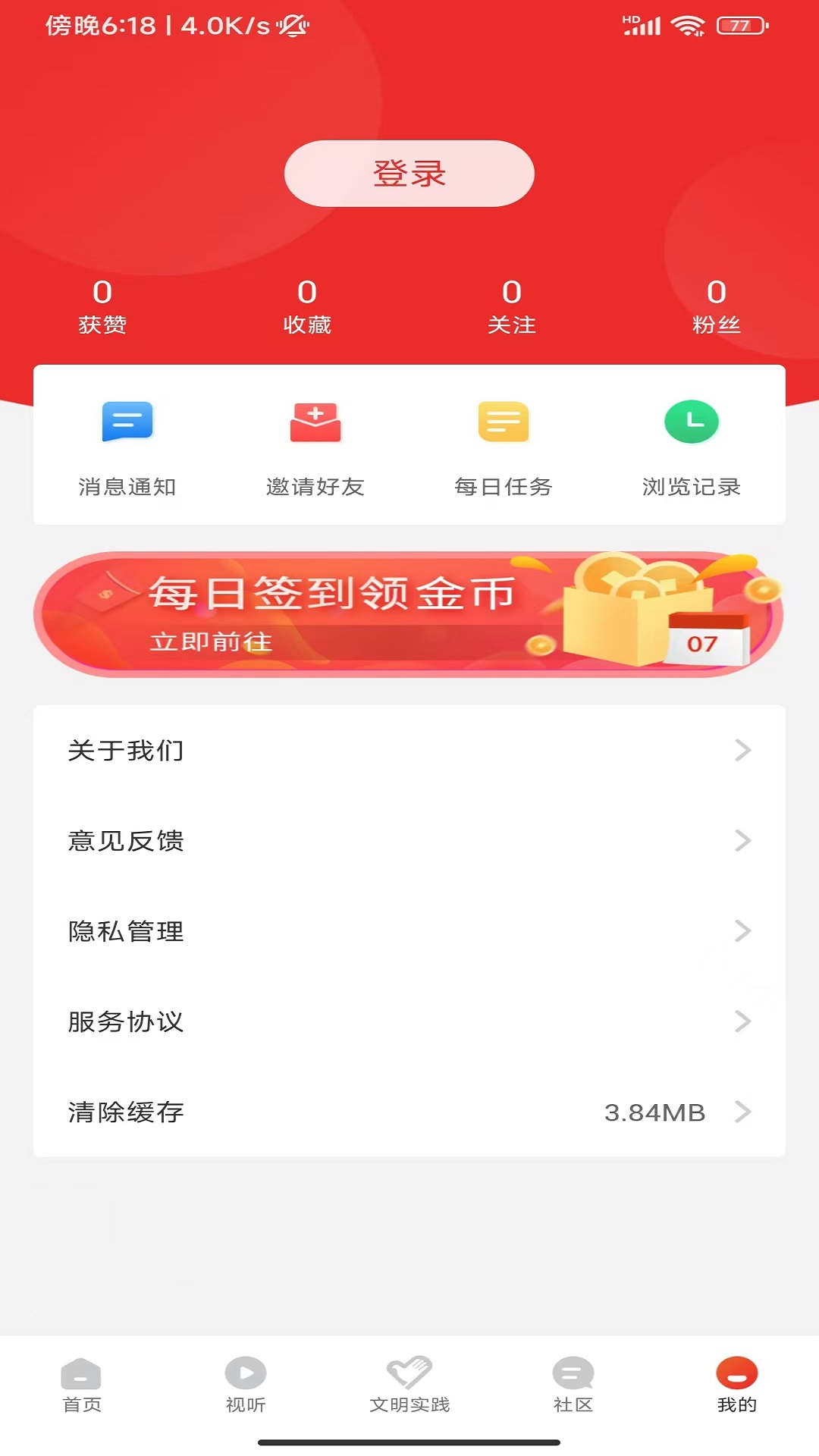
Task: Open the 每日签到领金币 banner
Action: coord(409,614)
